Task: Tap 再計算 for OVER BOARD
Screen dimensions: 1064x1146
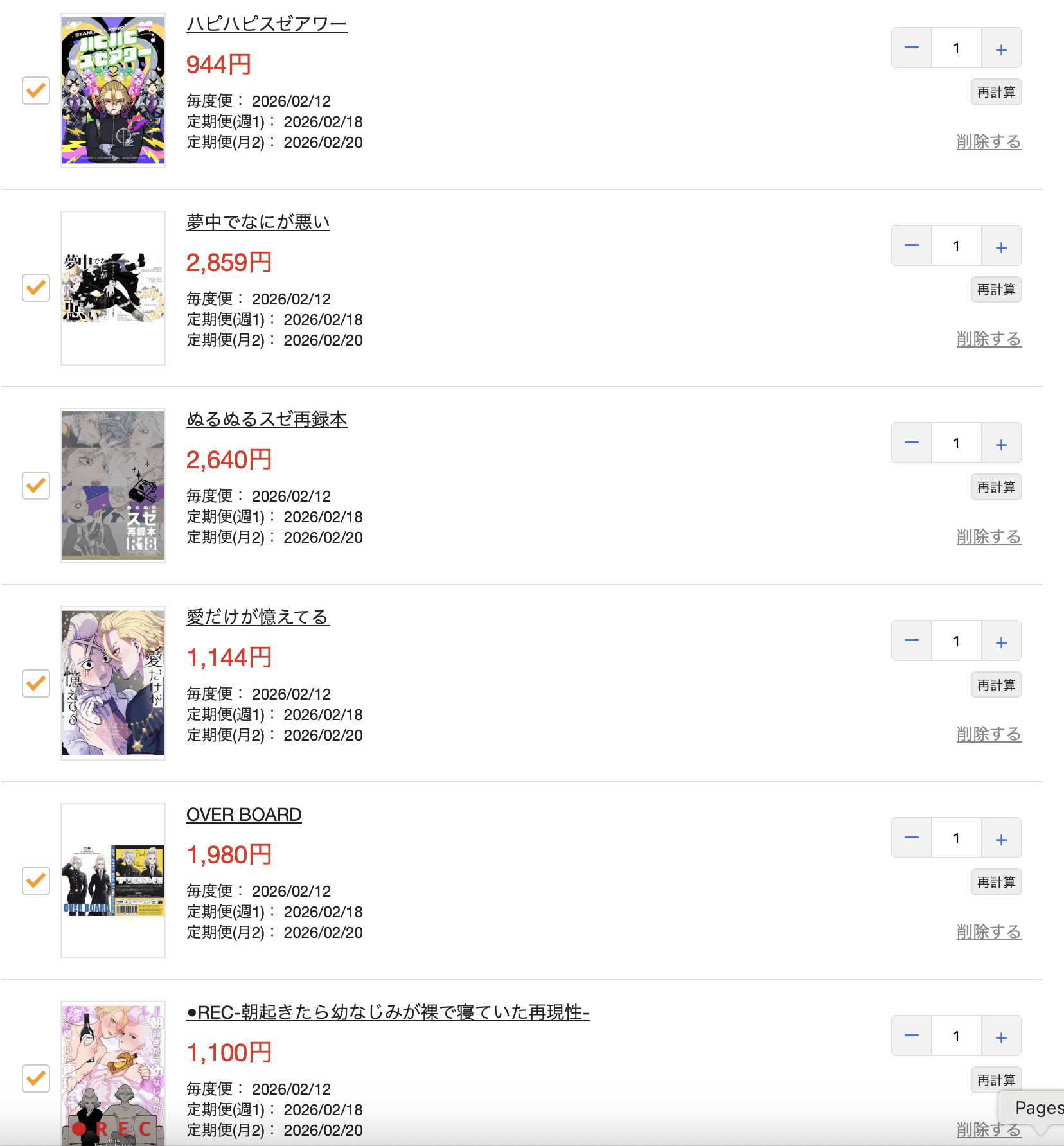Action: click(x=996, y=883)
